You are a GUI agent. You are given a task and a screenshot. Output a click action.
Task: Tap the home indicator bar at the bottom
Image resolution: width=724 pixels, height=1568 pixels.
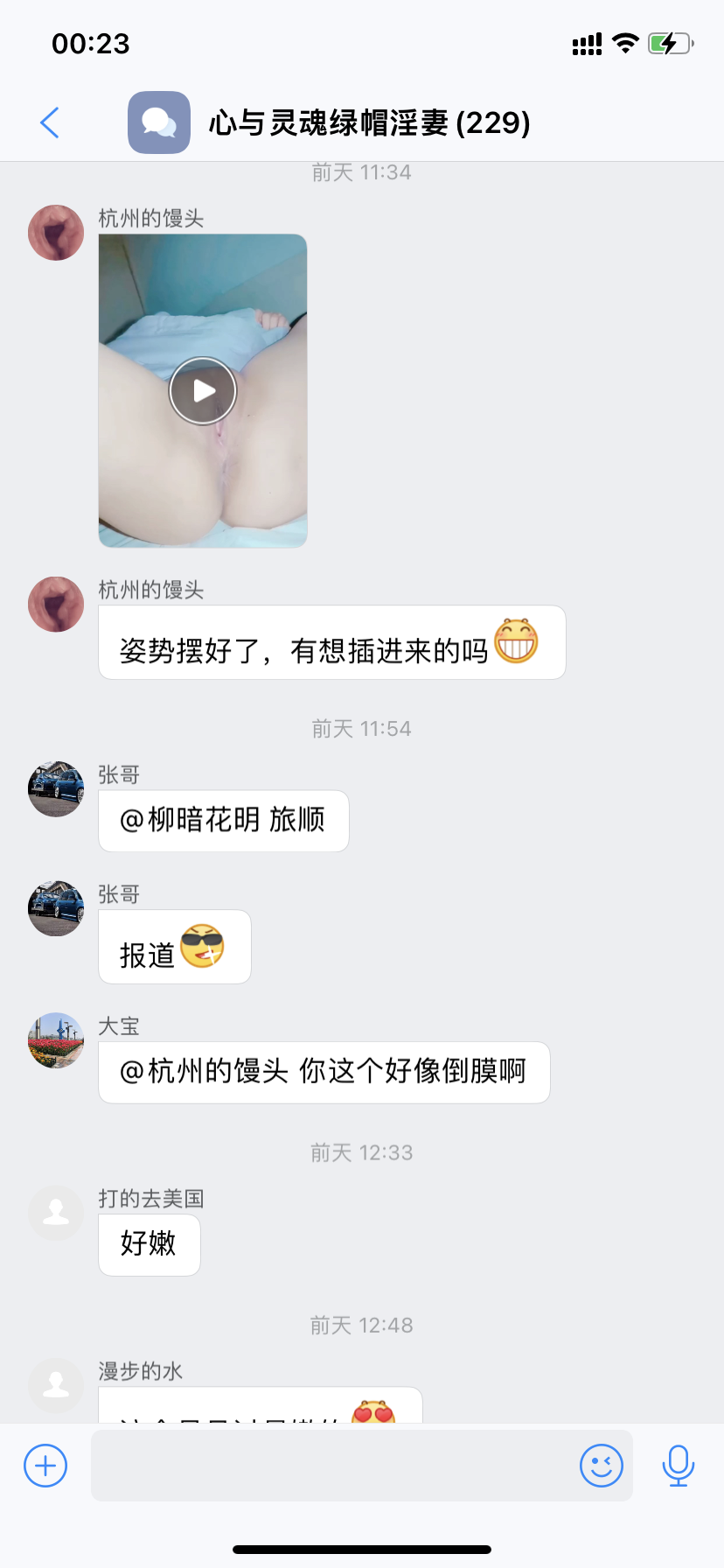tap(362, 1549)
